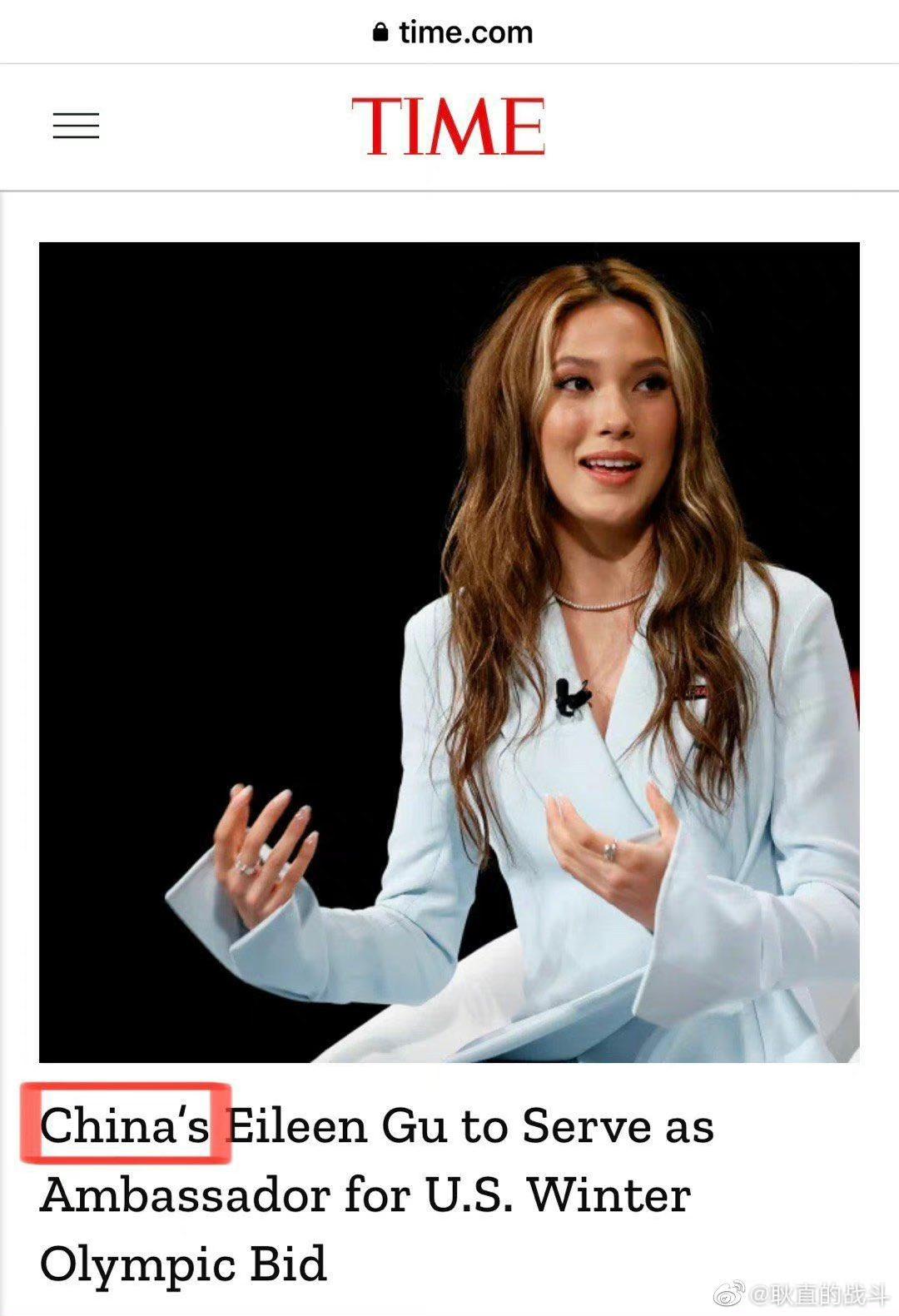Screen dimensions: 899x1316
Task: Tap the time.com address bar
Action: (x=452, y=32)
